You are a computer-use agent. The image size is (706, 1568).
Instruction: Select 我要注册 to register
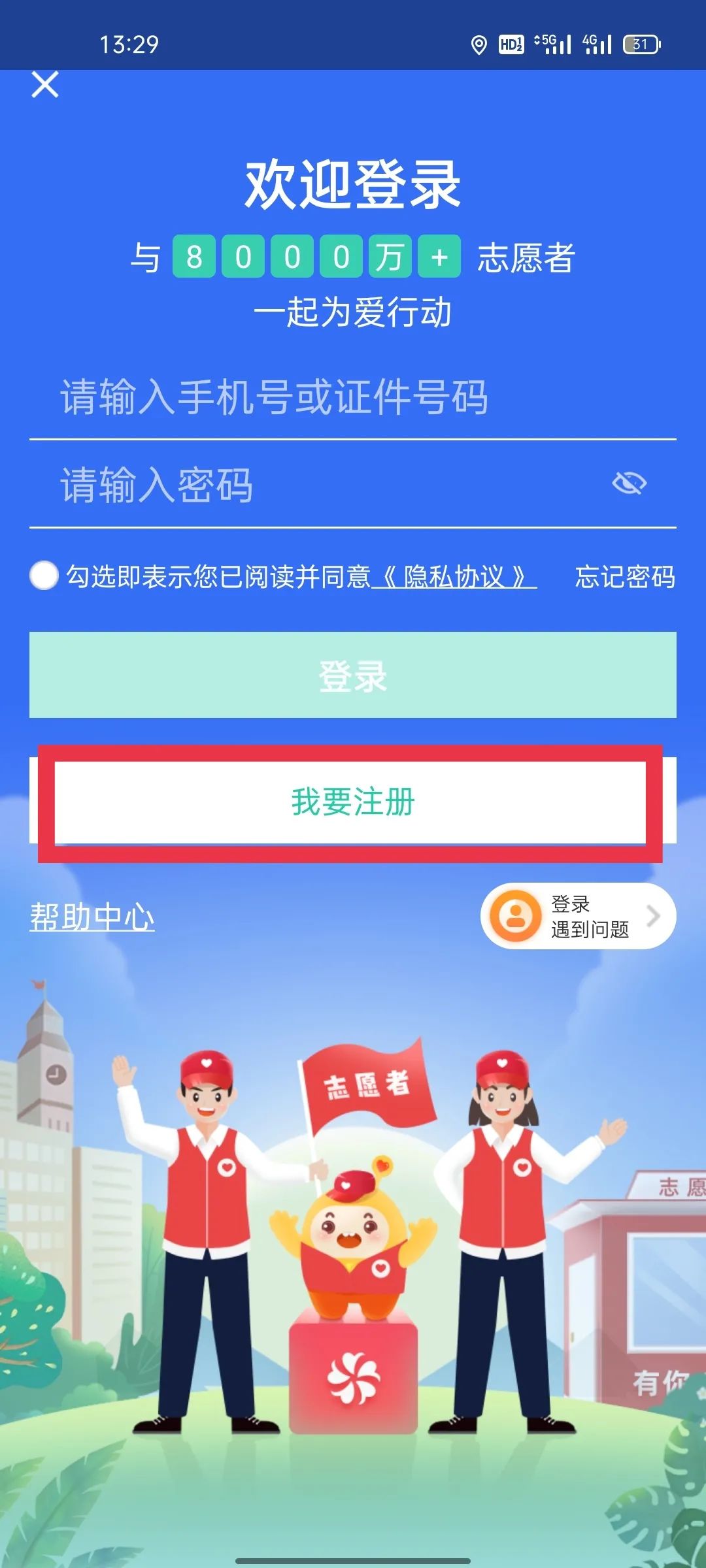pyautogui.click(x=353, y=802)
